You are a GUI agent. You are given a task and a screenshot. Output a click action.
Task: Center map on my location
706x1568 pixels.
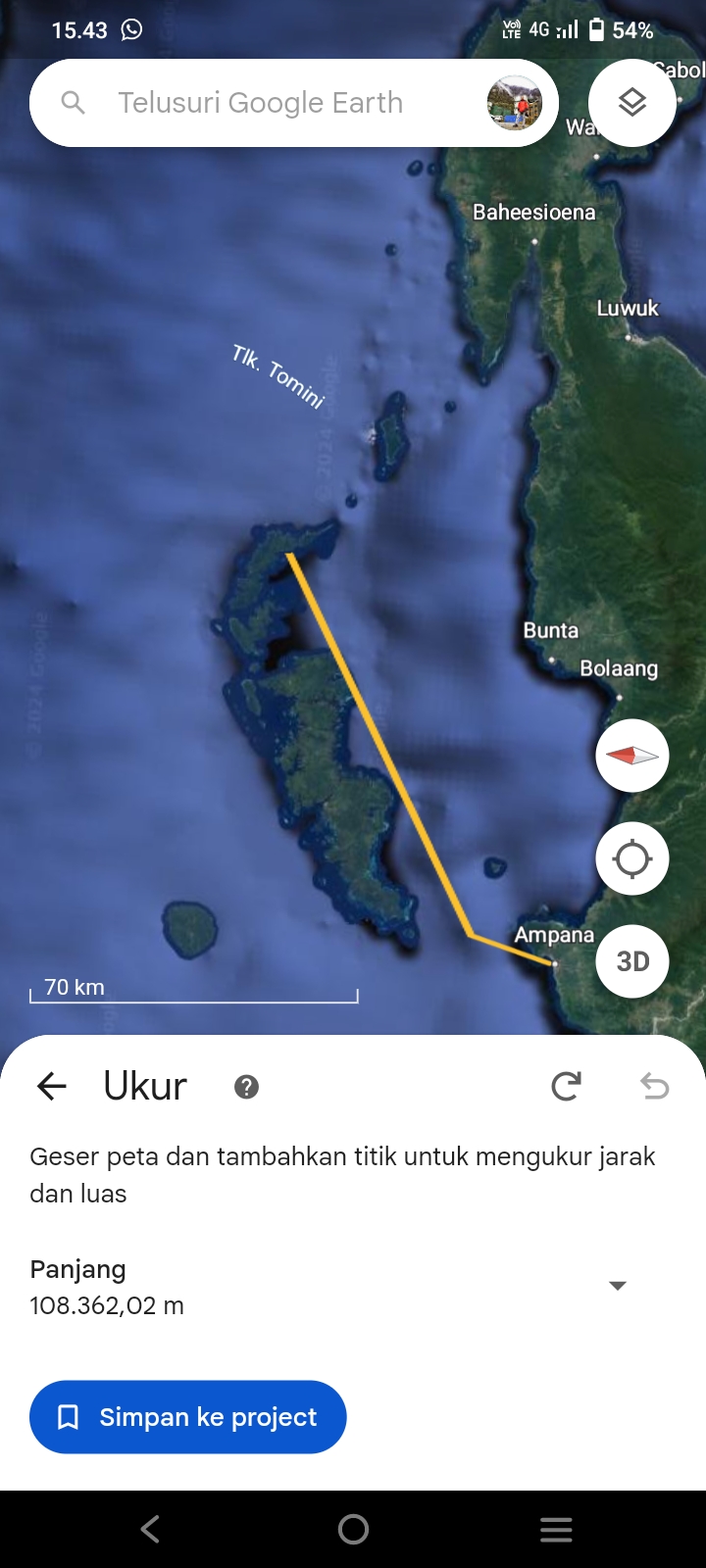(x=632, y=858)
